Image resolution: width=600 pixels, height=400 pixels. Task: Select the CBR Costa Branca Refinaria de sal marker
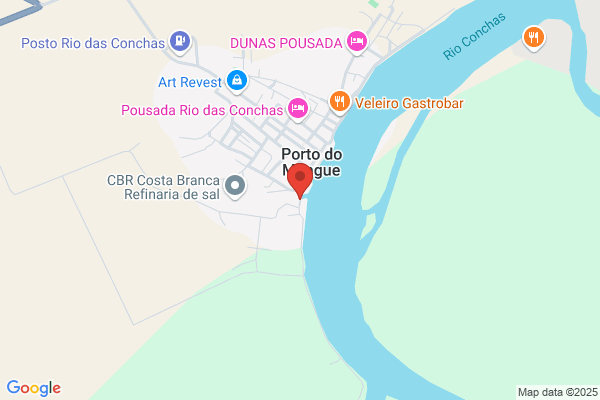(x=235, y=186)
